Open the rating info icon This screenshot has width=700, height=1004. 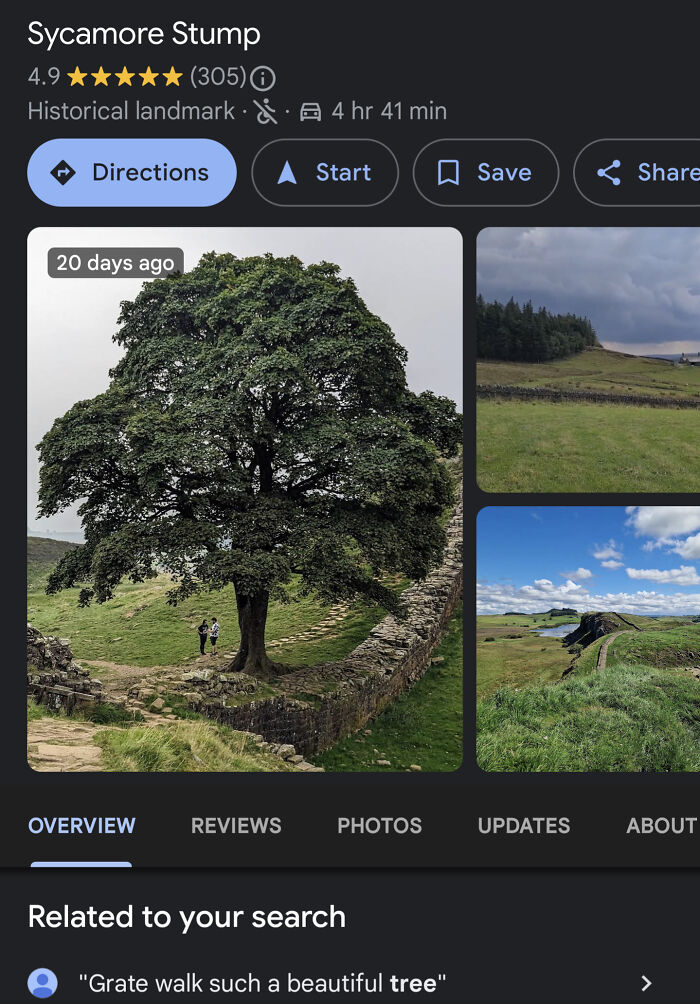(x=263, y=78)
